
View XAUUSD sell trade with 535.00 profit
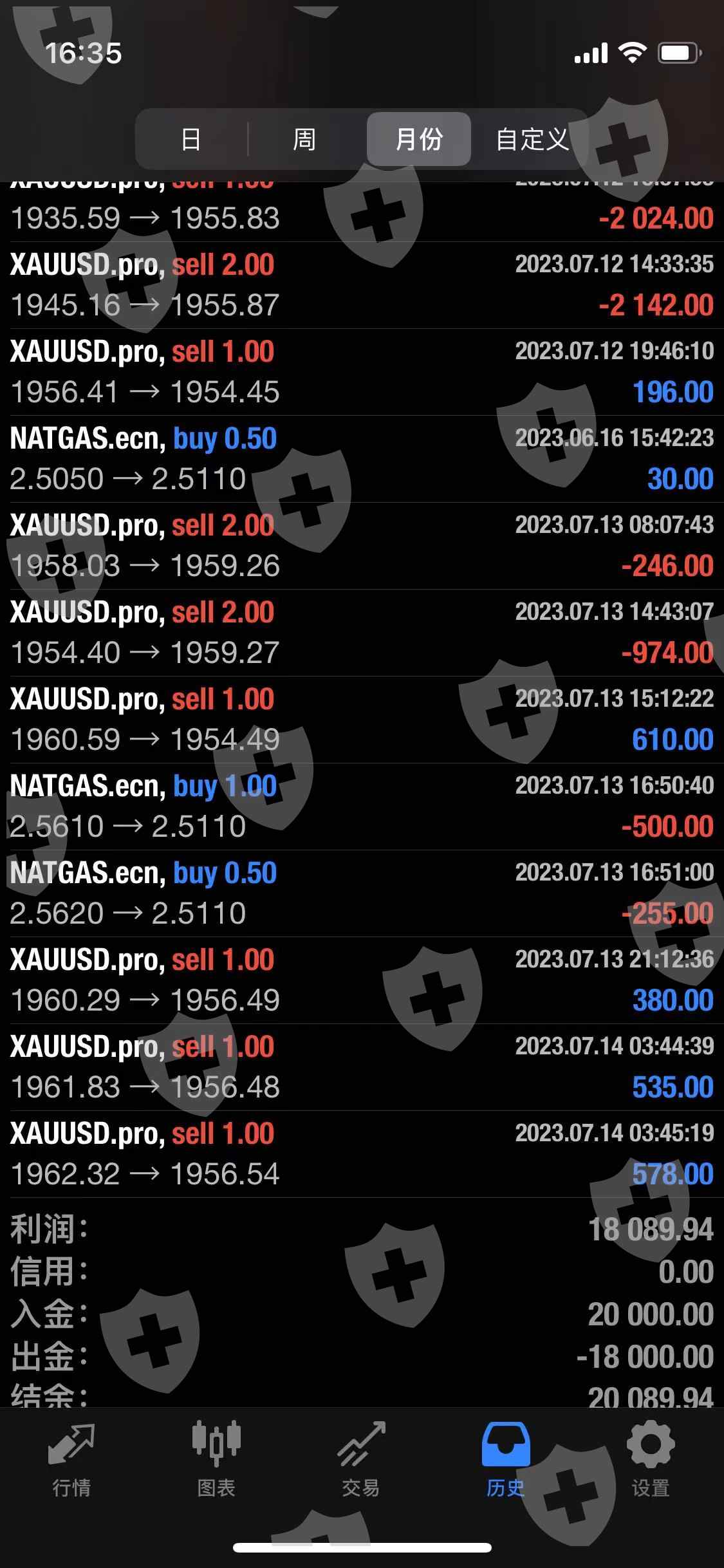click(x=362, y=1067)
